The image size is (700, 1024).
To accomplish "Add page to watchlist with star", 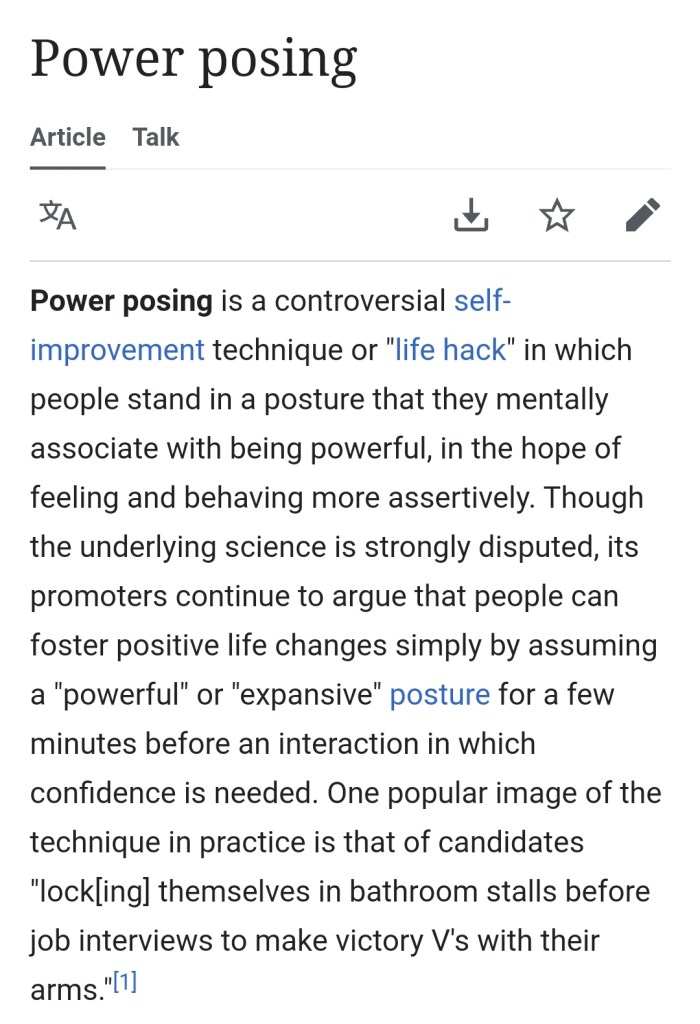I will [557, 214].
